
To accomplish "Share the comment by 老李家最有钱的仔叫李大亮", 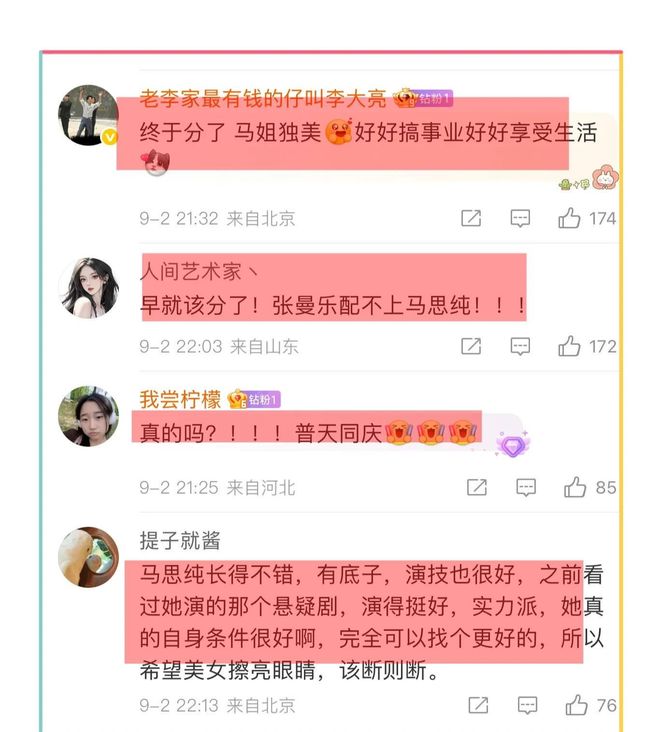I will pyautogui.click(x=471, y=218).
